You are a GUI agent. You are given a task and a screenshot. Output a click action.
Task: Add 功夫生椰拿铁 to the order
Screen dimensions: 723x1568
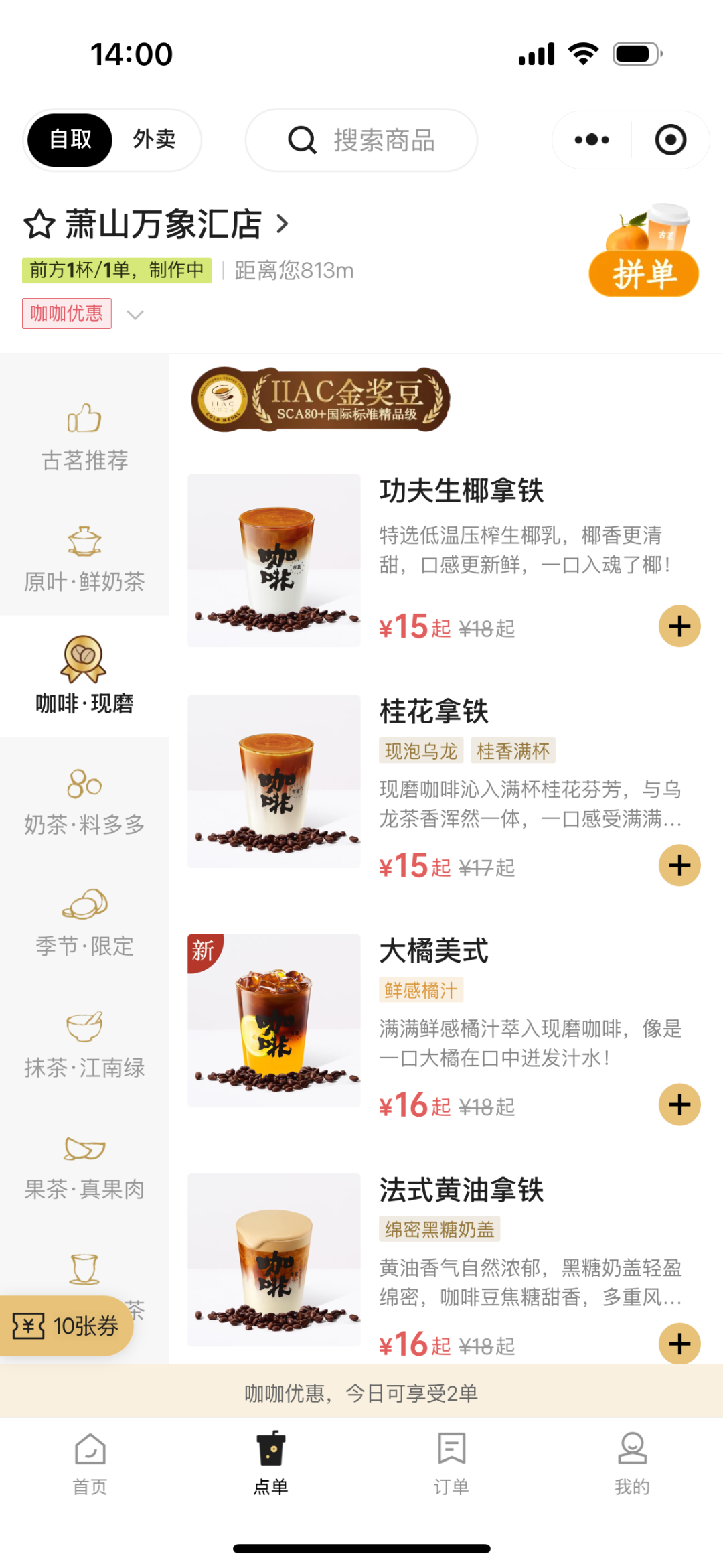coord(679,626)
